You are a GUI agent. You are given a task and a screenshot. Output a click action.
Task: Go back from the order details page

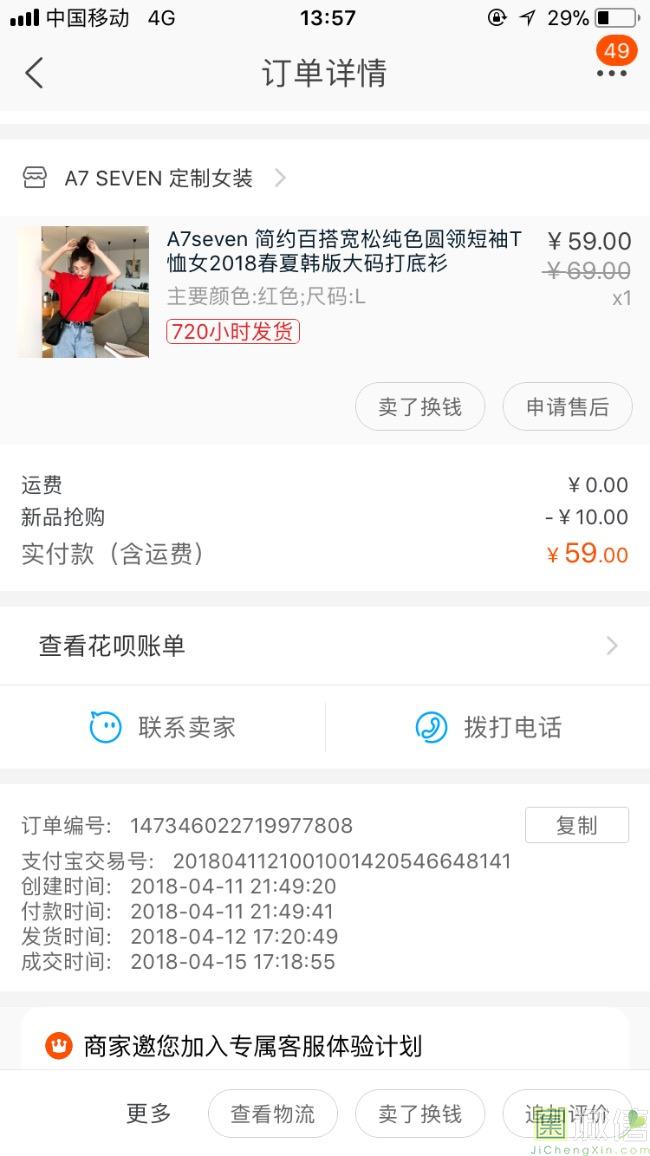35,73
